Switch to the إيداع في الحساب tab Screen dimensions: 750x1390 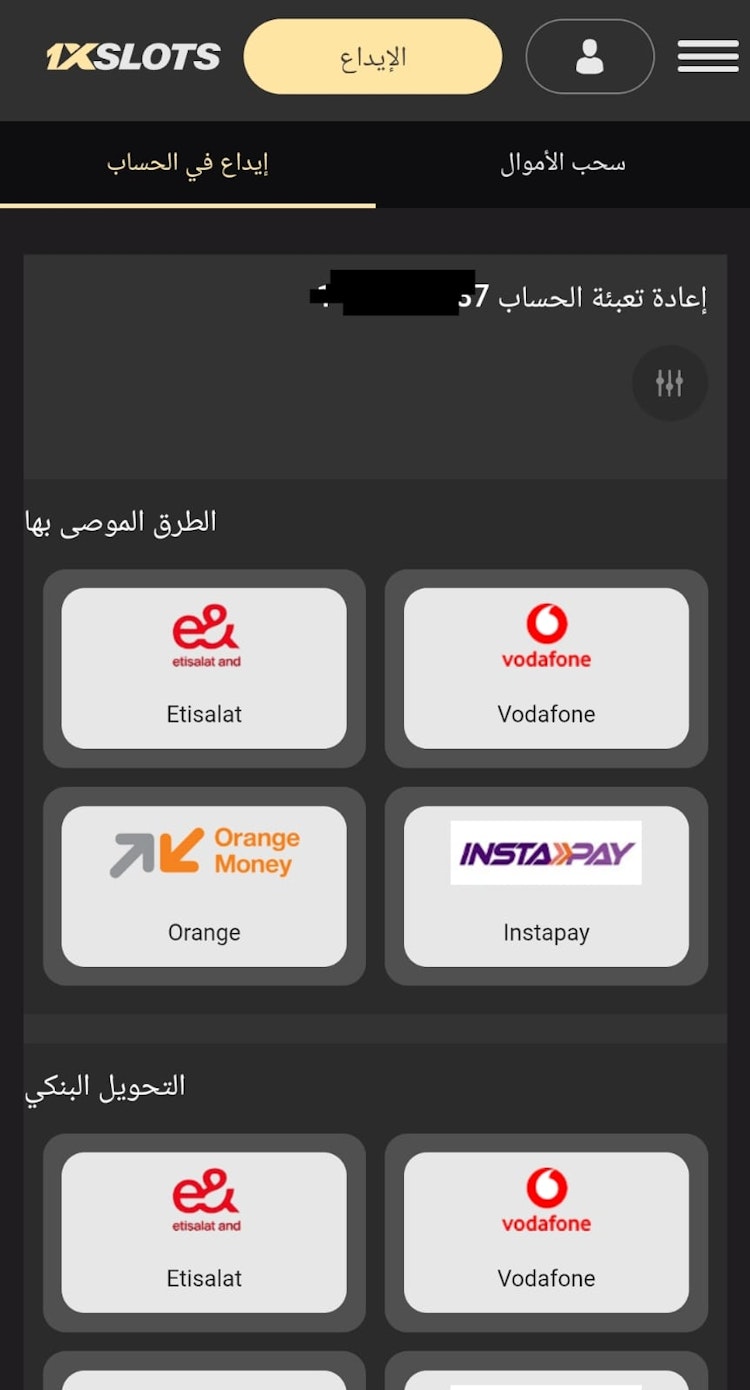tap(190, 163)
